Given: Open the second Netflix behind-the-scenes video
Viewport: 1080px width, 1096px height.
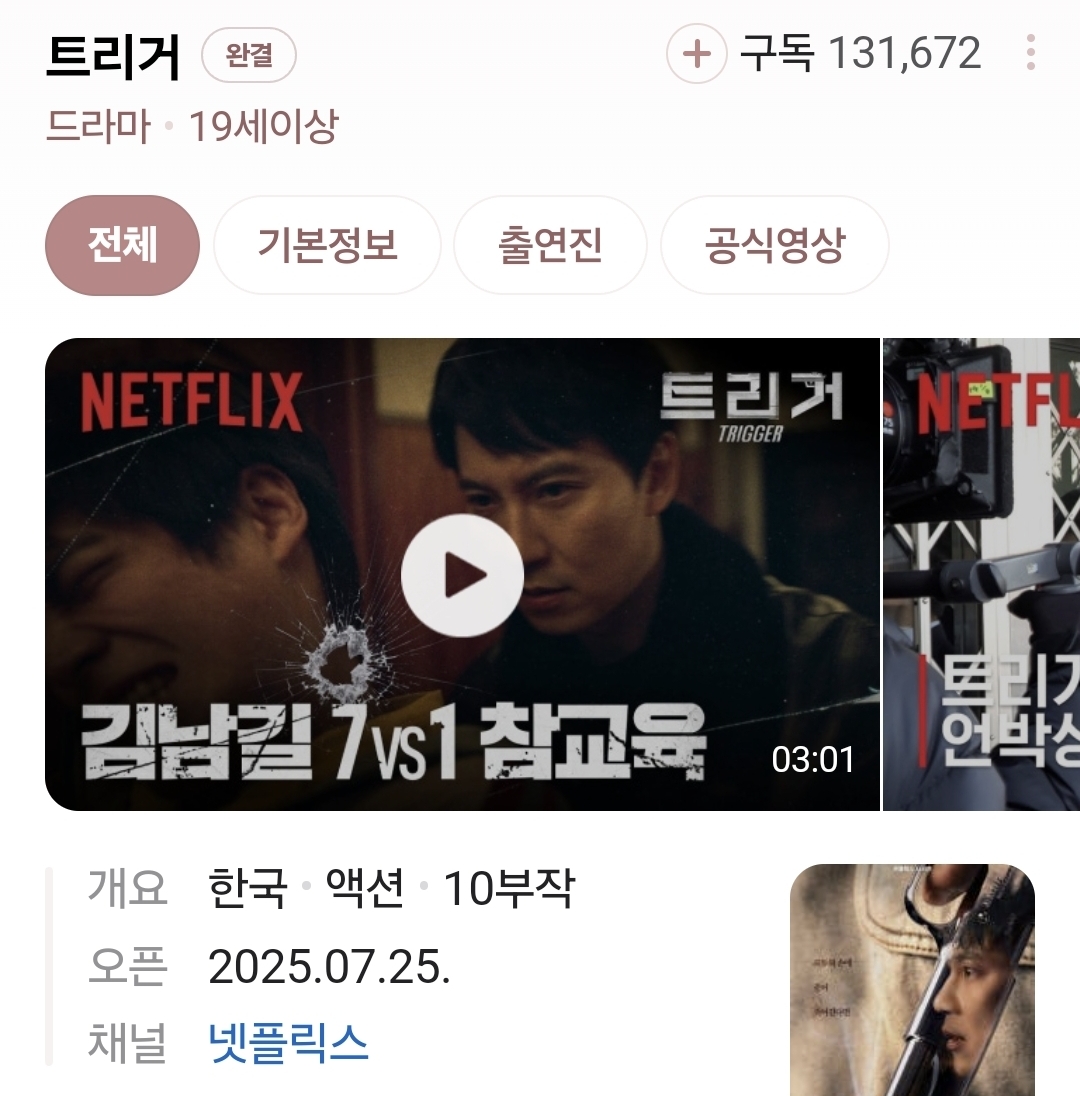Looking at the screenshot, I should tap(982, 575).
